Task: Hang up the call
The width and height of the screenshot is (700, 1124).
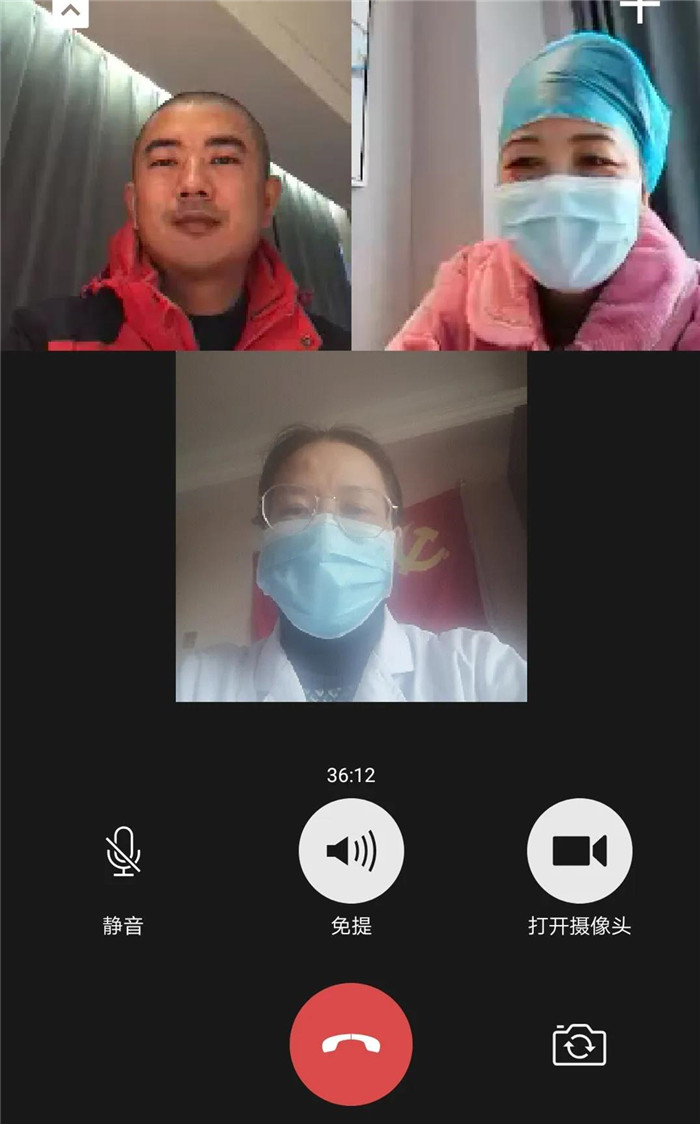Action: (x=351, y=1044)
